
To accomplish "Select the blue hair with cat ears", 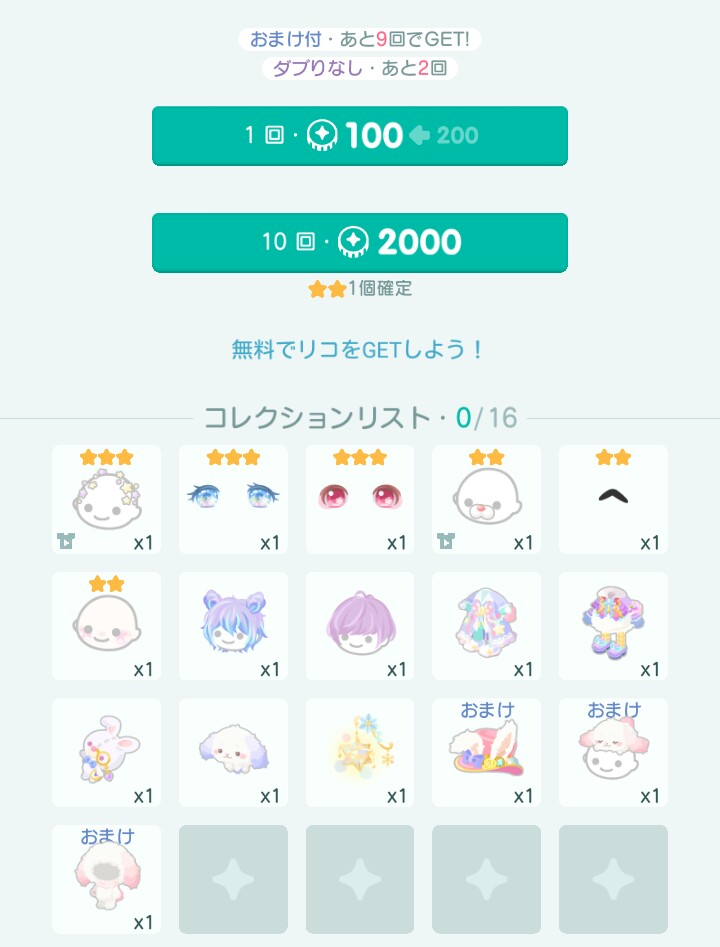I will click(x=233, y=626).
